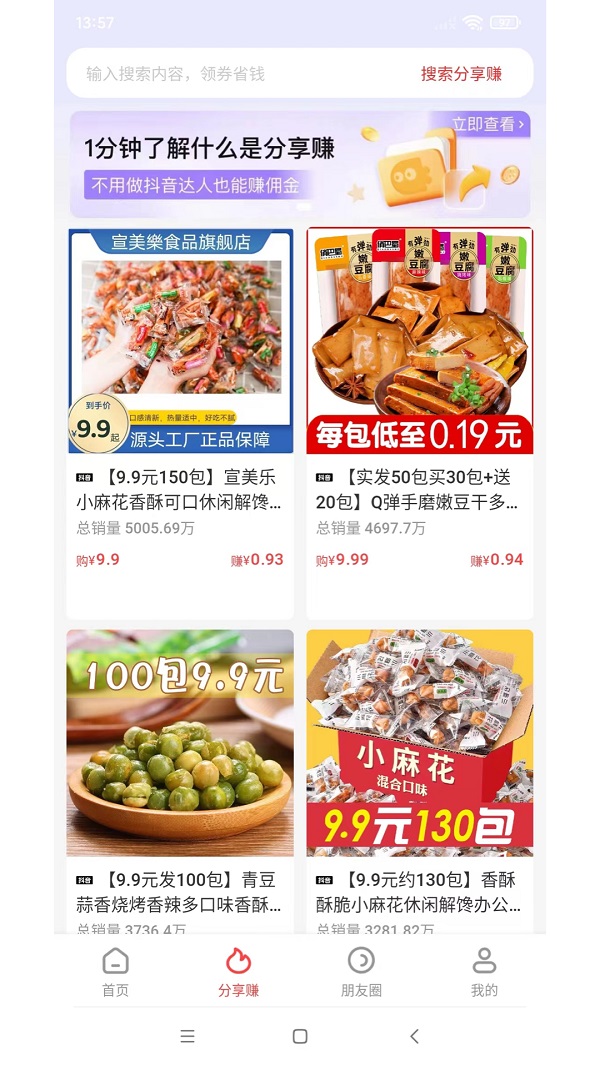The image size is (600, 1066).
Task: Go to the 朋友圈 tab
Action: (361, 973)
